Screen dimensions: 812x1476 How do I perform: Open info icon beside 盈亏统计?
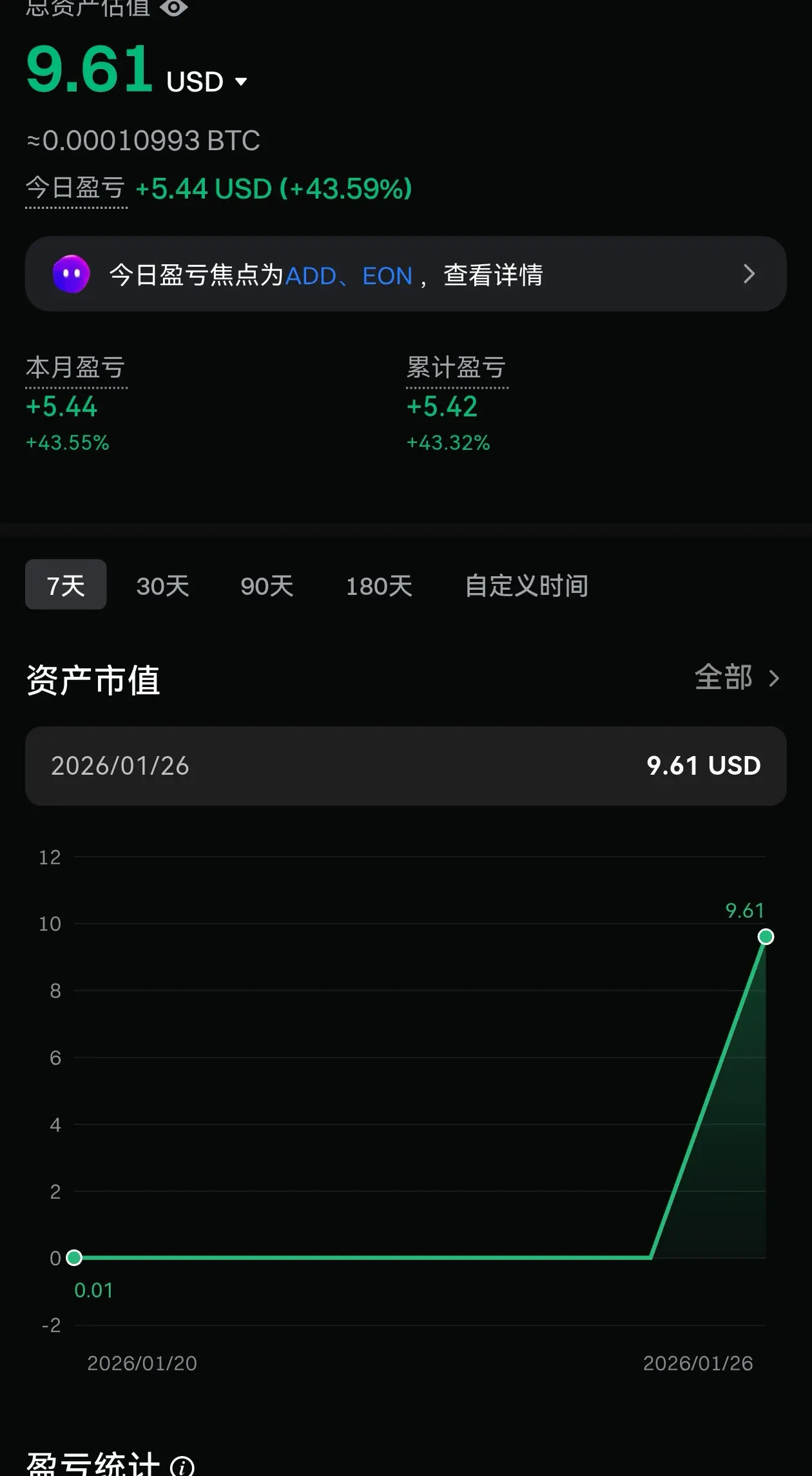pos(182,1466)
